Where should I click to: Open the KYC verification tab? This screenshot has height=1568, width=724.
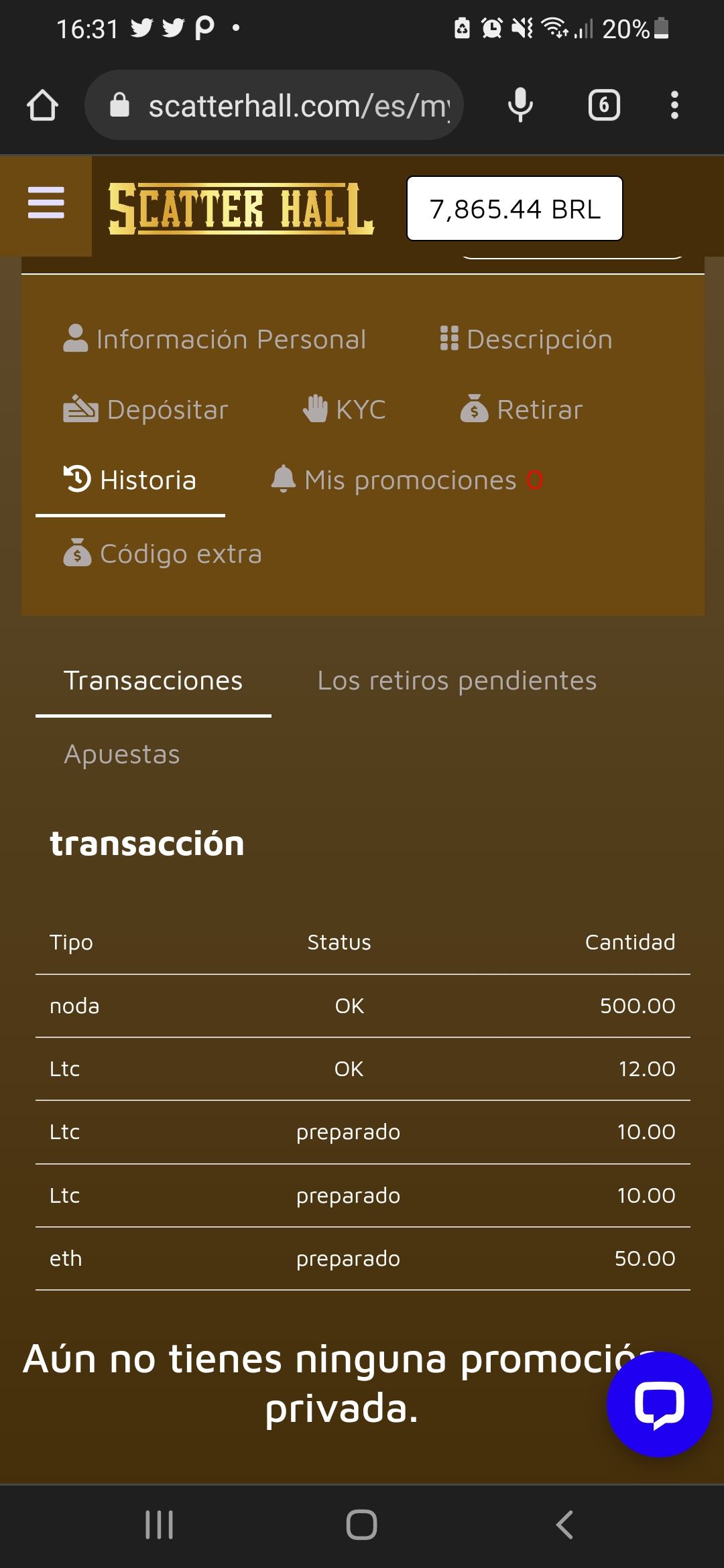[344, 409]
